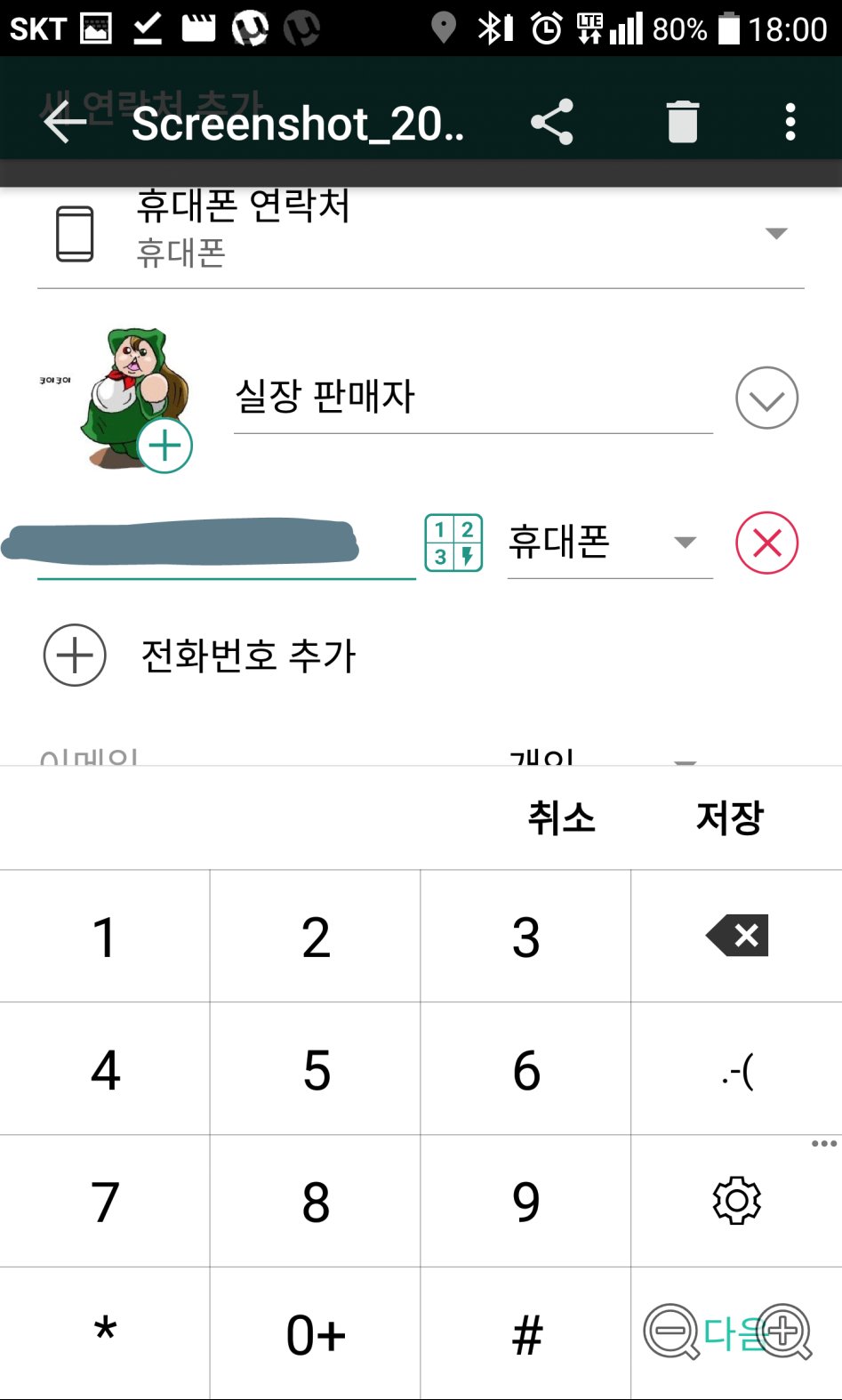
Task: Open keyboard settings via the gear icon
Action: click(737, 1199)
